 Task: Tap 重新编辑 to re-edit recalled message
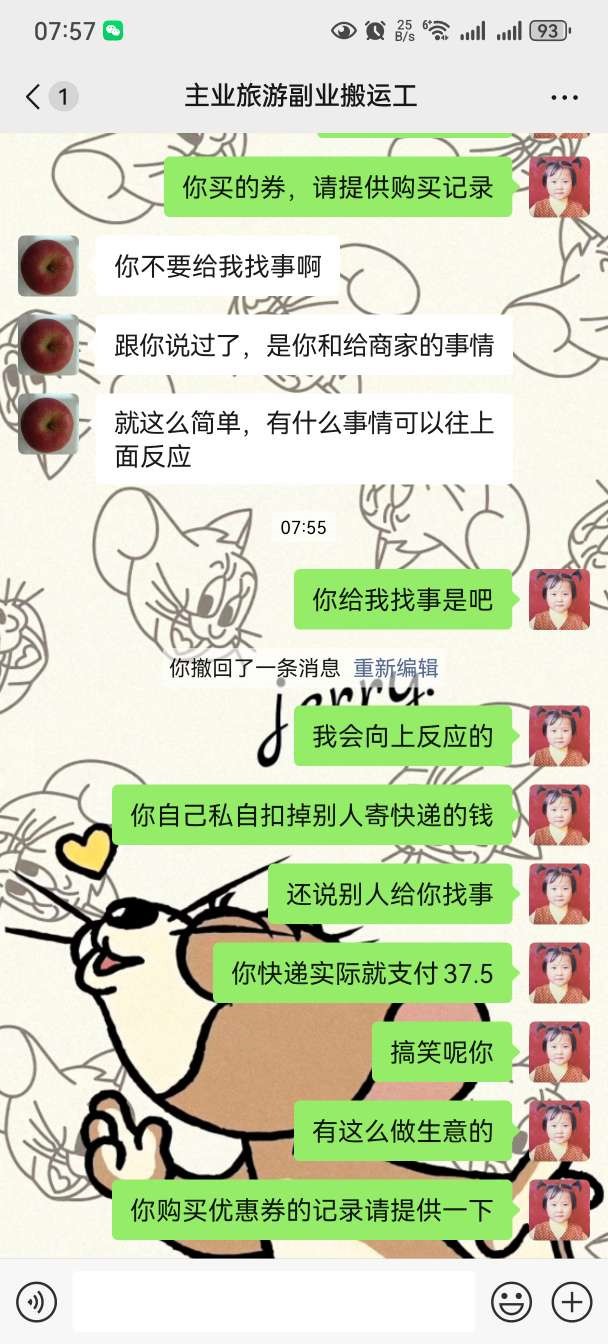(396, 668)
